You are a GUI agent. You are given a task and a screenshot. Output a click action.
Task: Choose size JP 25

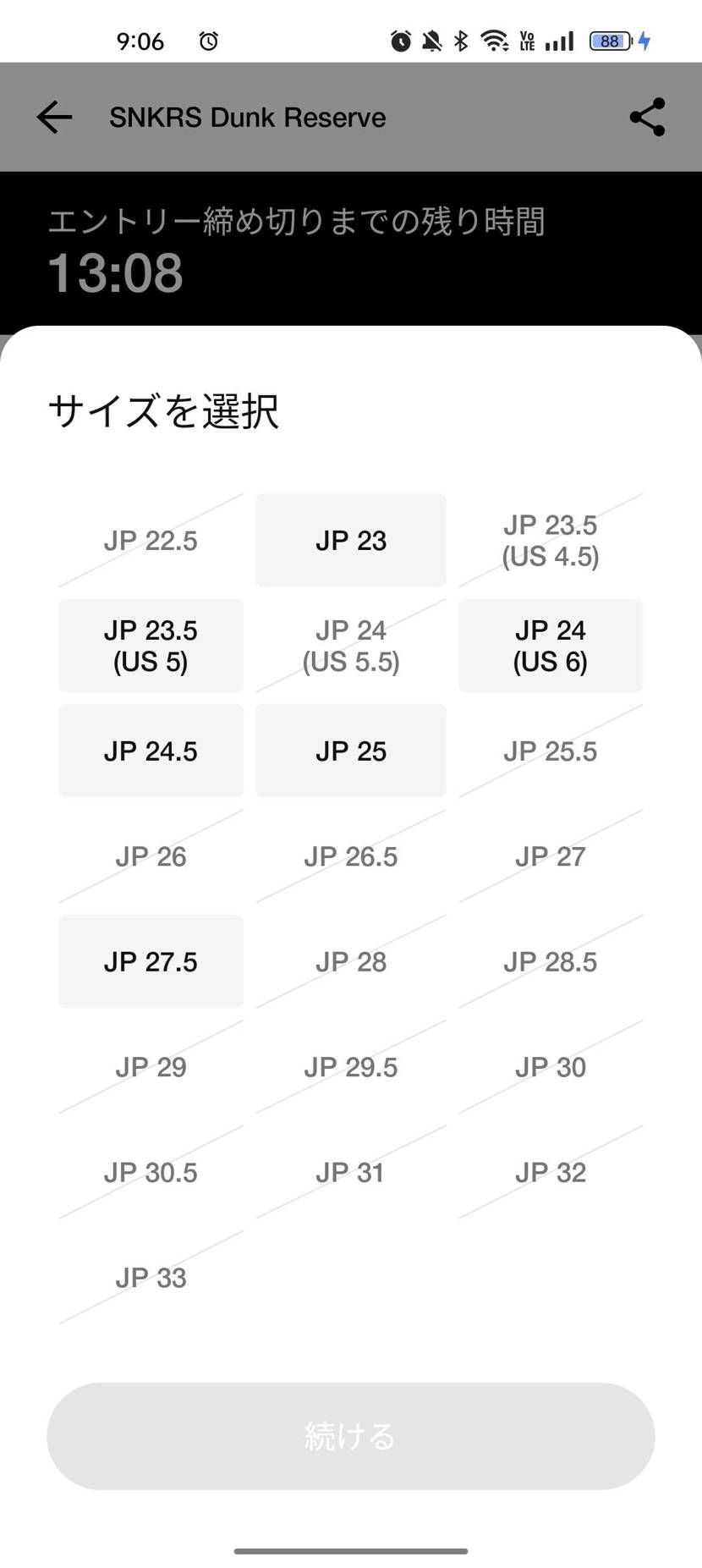350,751
